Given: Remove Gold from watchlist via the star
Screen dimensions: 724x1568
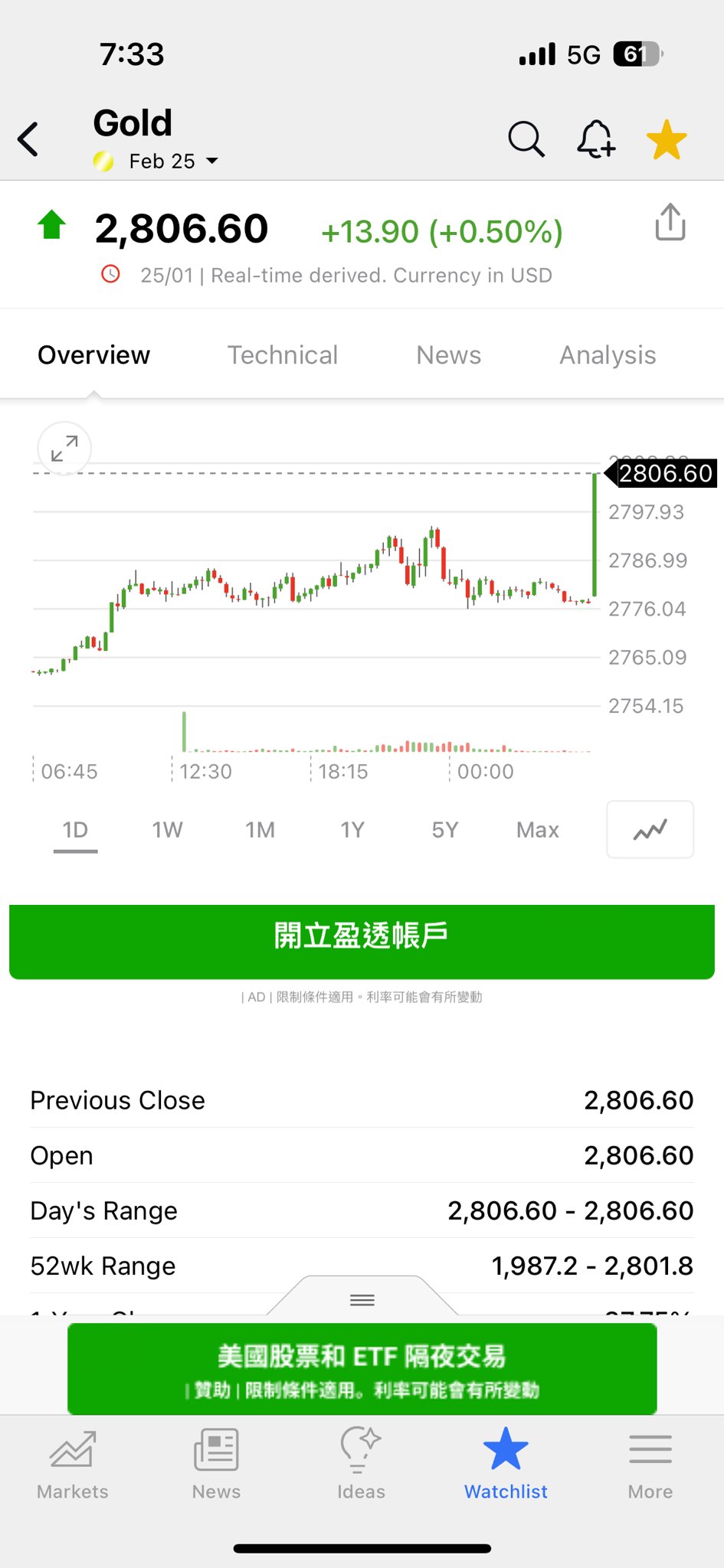Looking at the screenshot, I should [667, 139].
